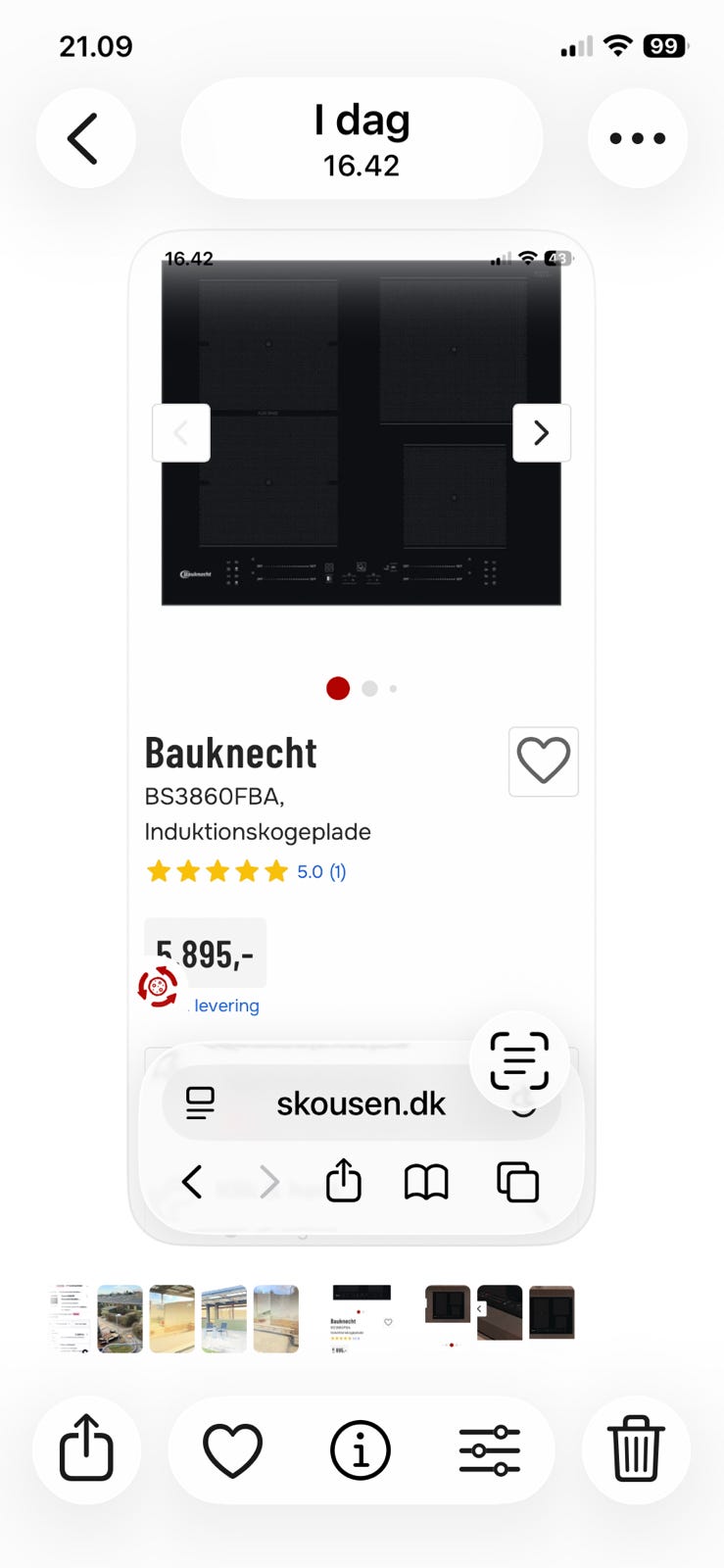Tap the back chevron in Safari's bottom bar
724x1568 pixels.
192,1182
